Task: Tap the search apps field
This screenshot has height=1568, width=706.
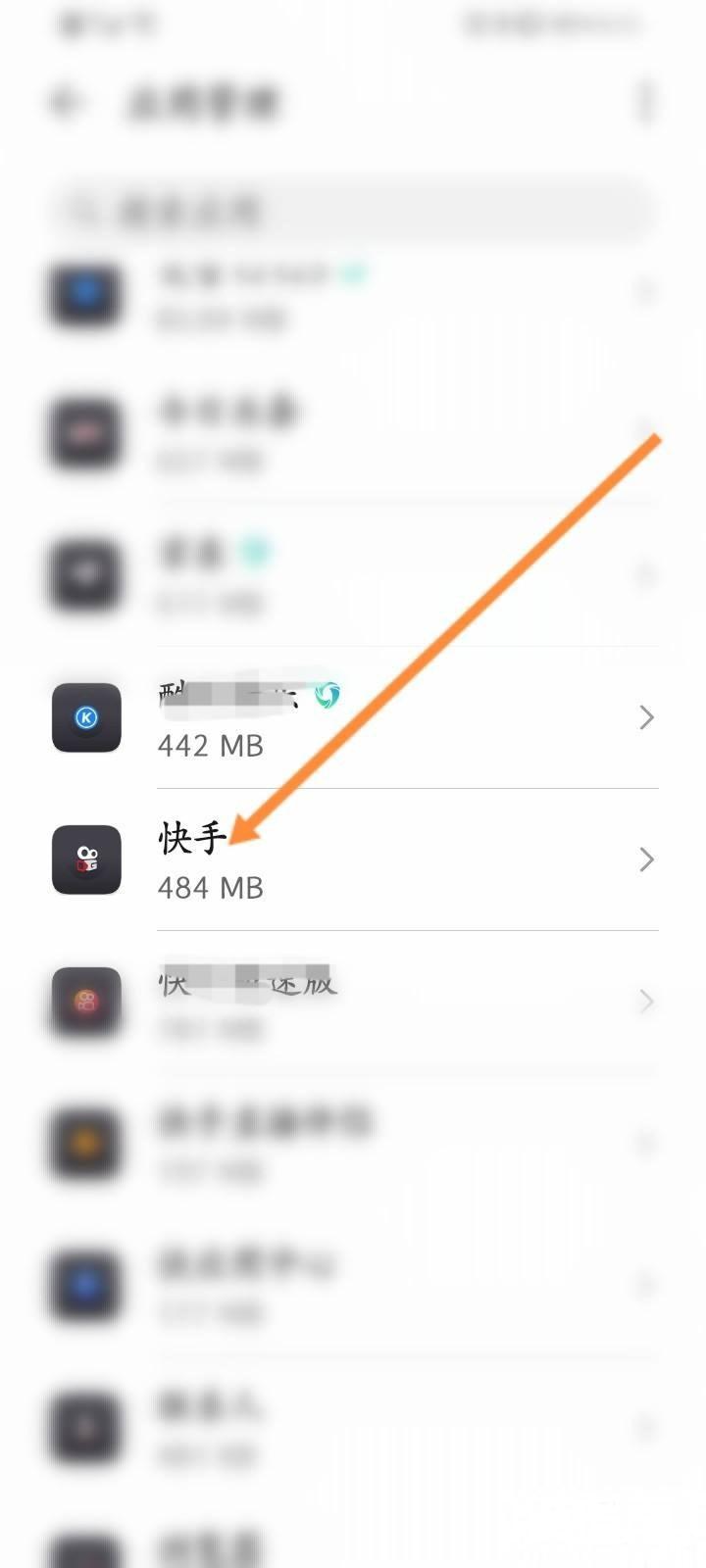Action: point(353,210)
